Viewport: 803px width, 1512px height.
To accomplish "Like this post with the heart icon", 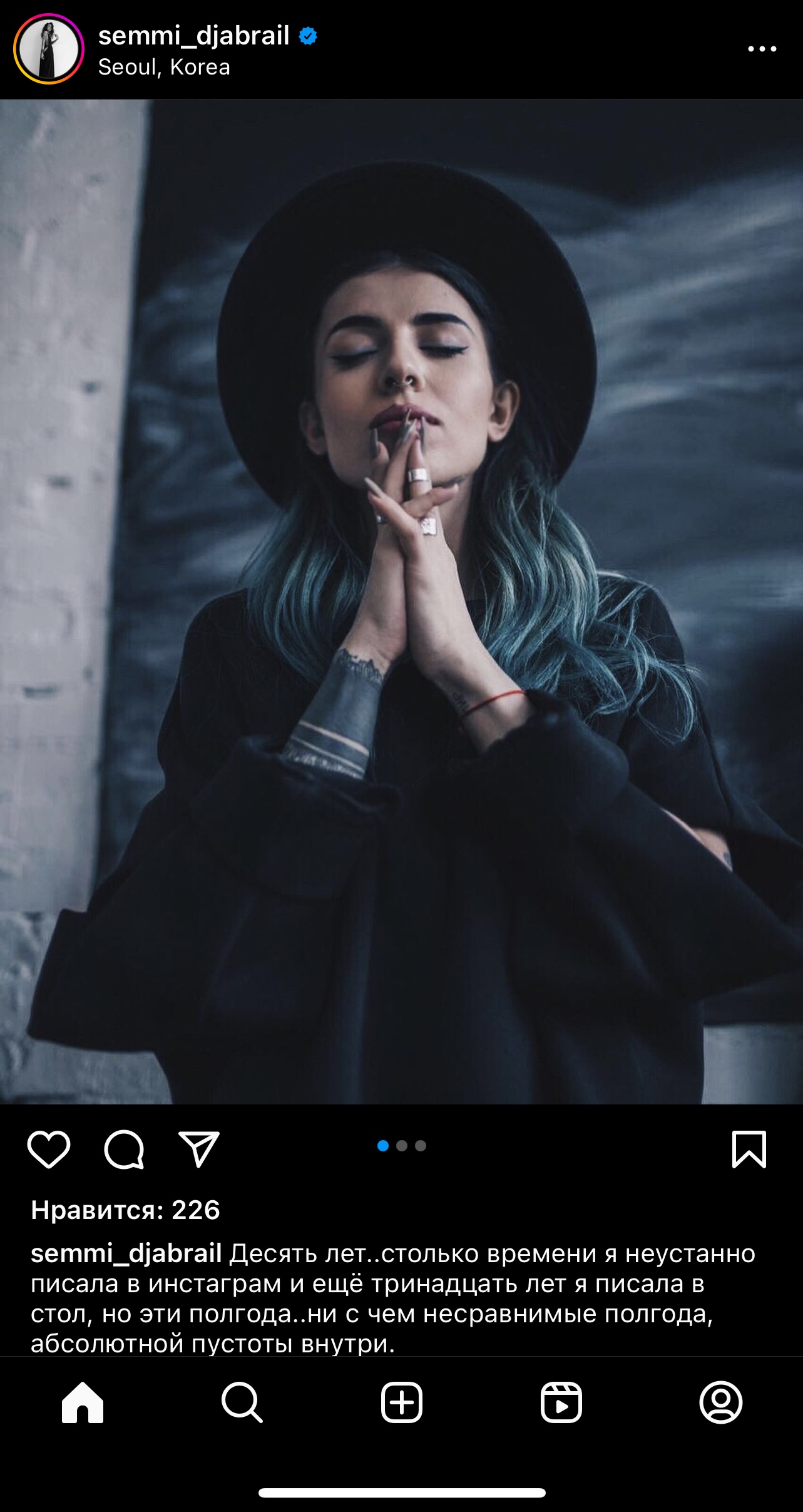I will (49, 1149).
